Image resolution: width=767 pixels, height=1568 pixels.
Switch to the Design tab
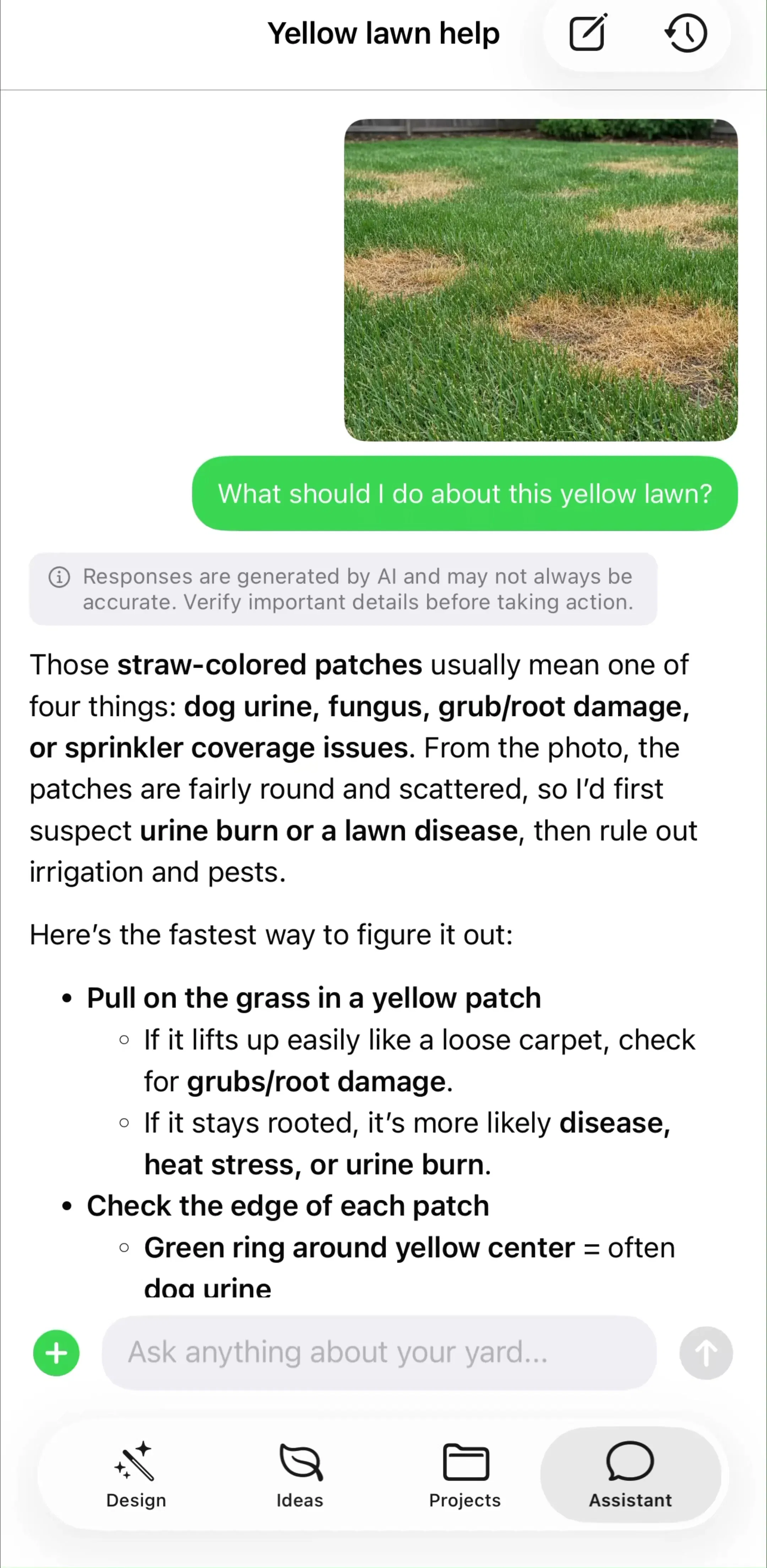tap(136, 1475)
